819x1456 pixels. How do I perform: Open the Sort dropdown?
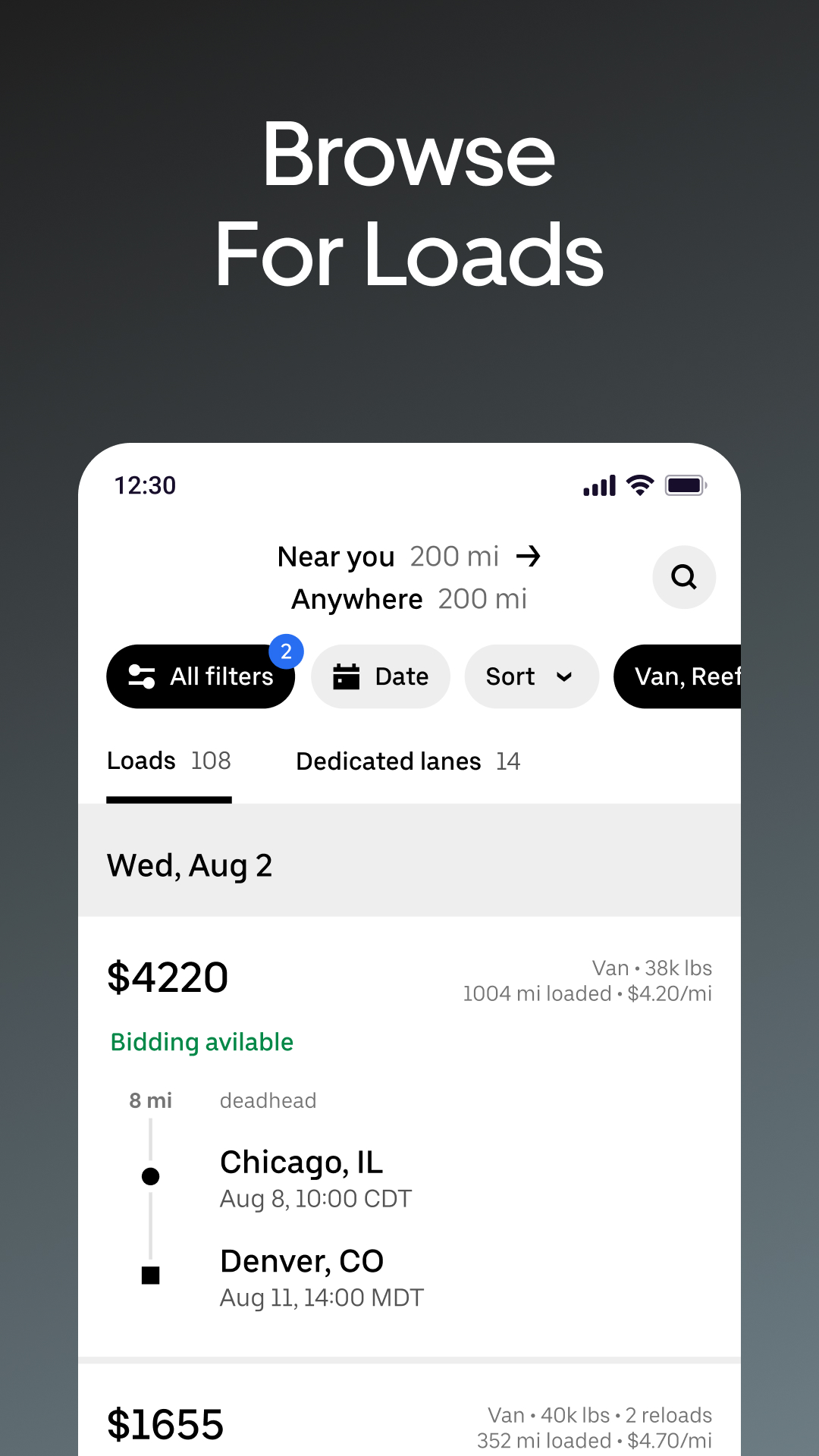click(532, 676)
